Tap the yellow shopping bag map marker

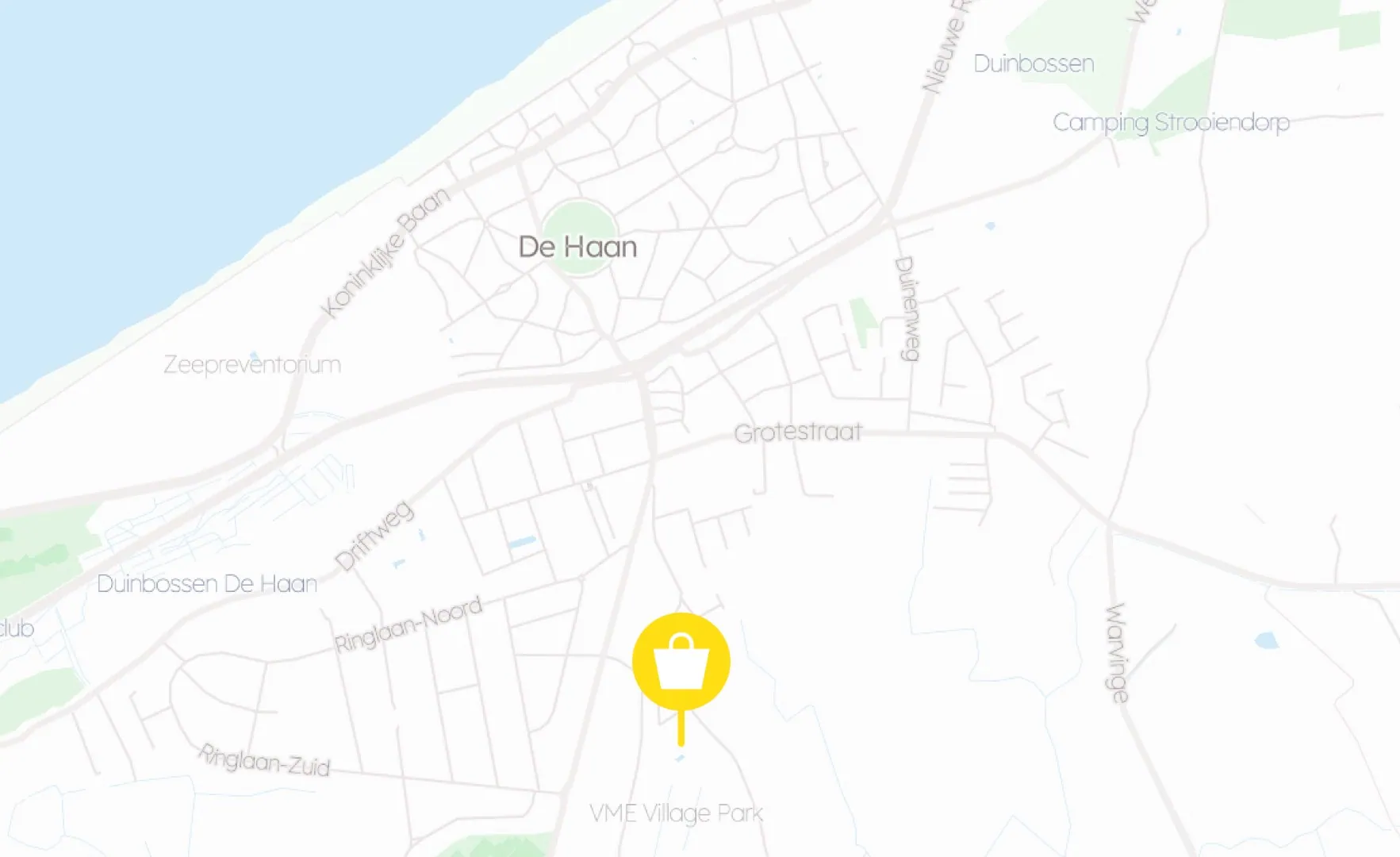(x=681, y=662)
